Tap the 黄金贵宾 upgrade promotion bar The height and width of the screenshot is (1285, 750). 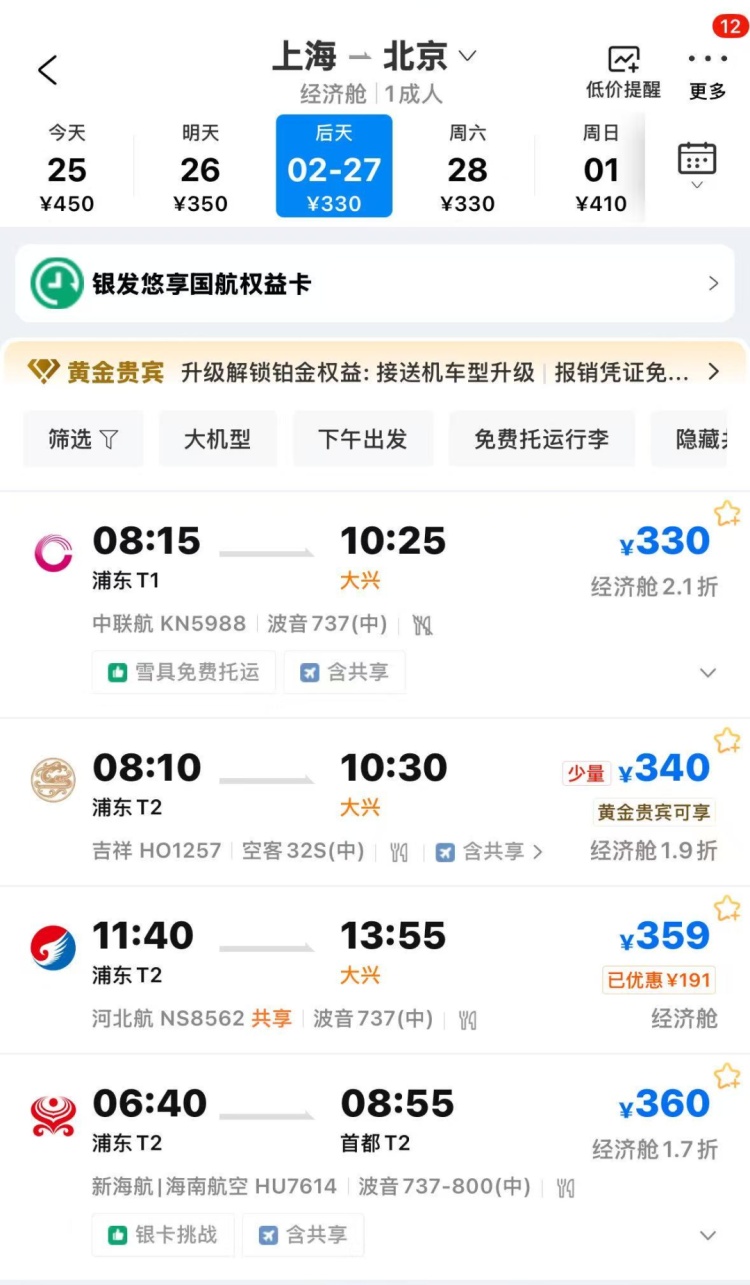point(375,370)
